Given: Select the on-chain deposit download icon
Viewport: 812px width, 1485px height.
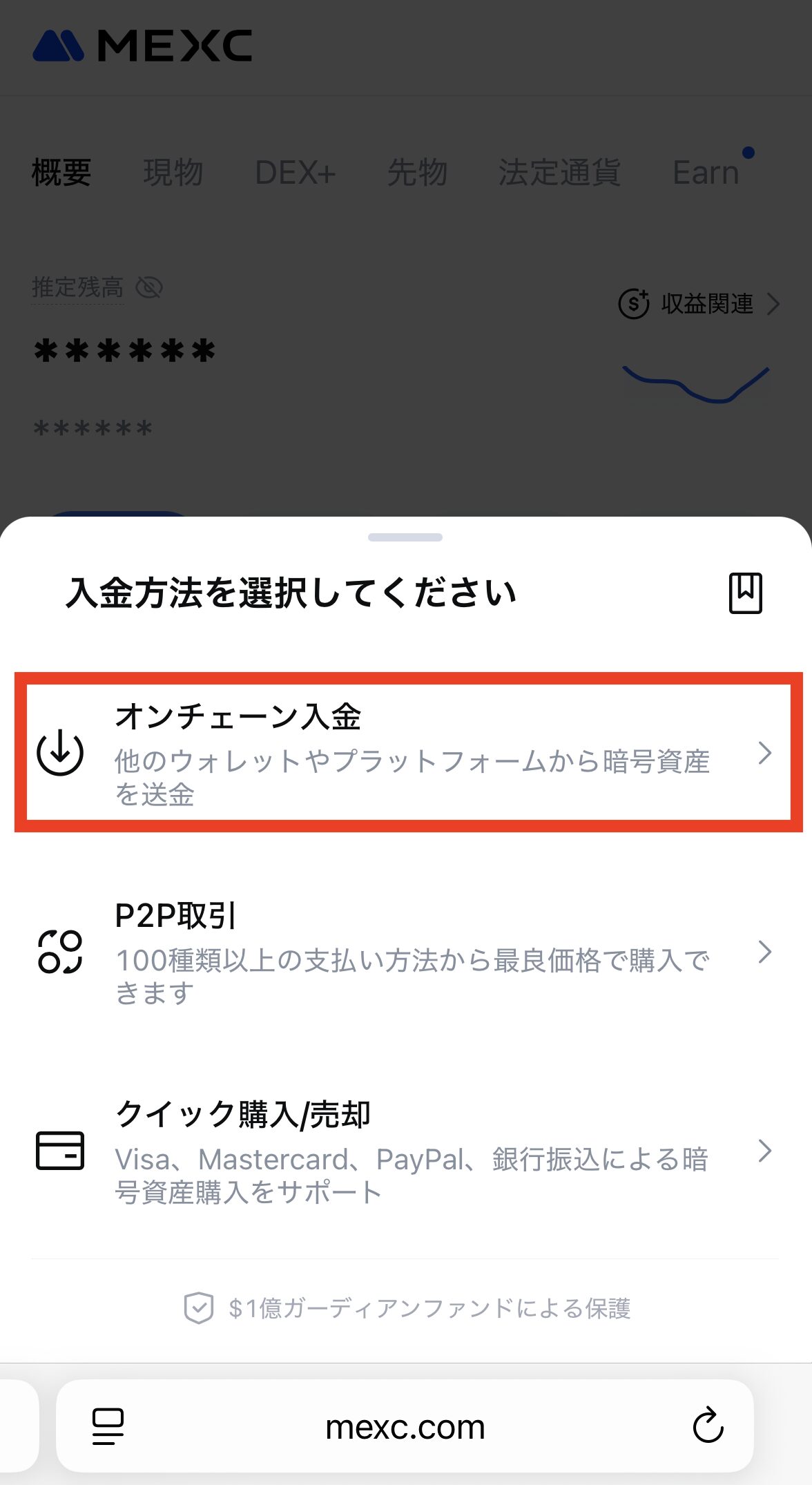Looking at the screenshot, I should click(60, 754).
